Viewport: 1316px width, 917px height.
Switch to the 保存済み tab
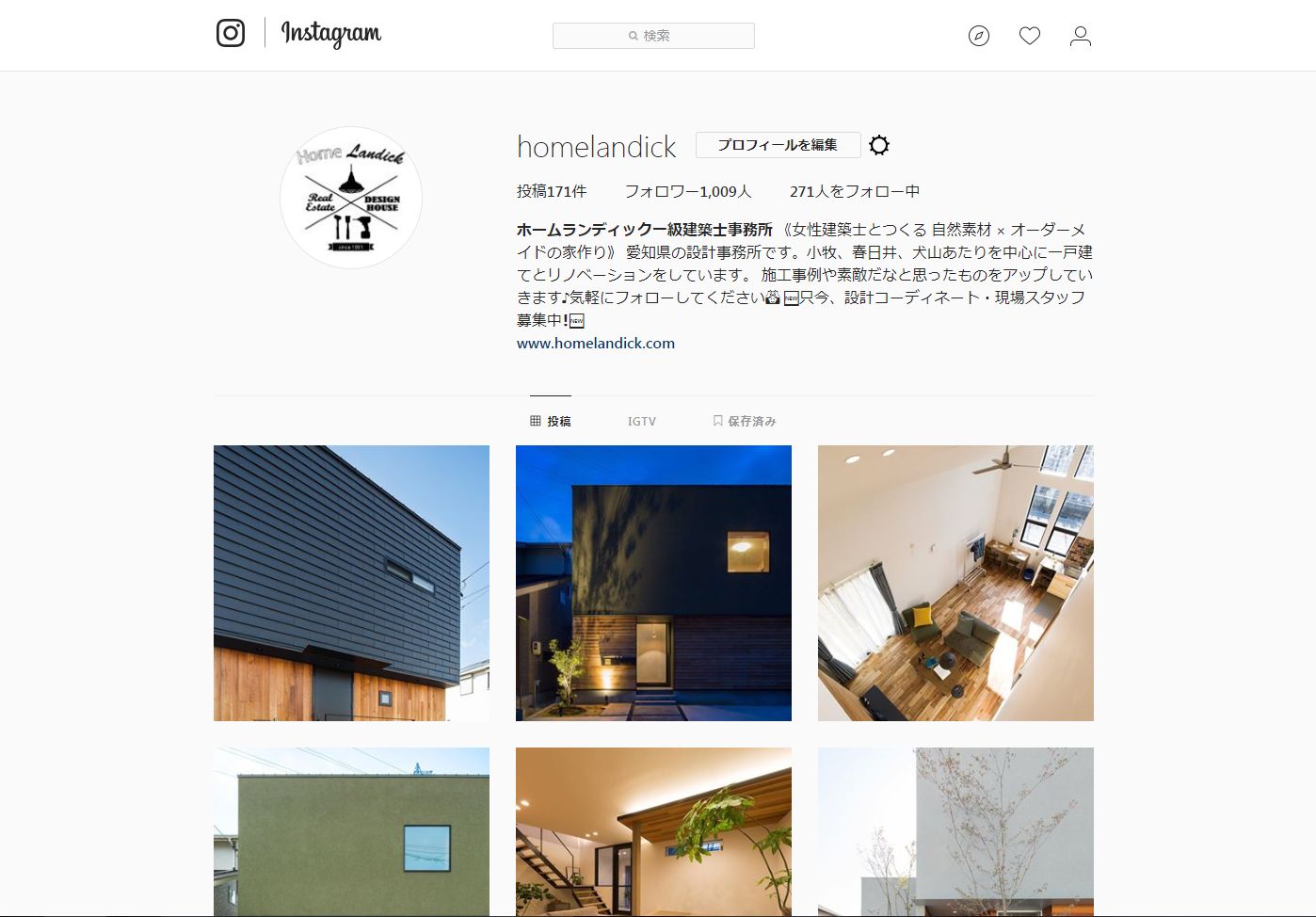[x=745, y=421]
